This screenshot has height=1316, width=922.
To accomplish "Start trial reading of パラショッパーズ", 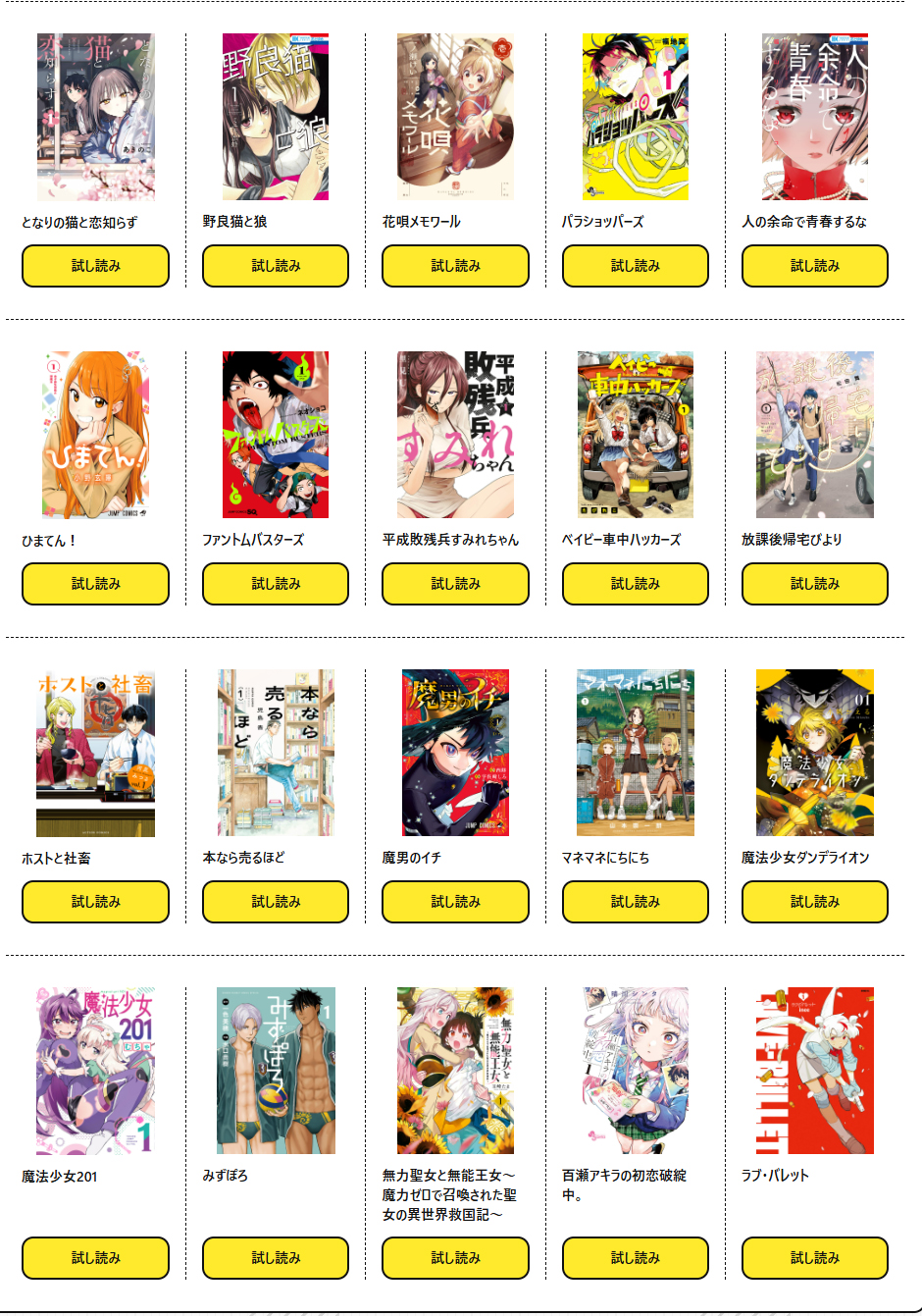I will (636, 266).
